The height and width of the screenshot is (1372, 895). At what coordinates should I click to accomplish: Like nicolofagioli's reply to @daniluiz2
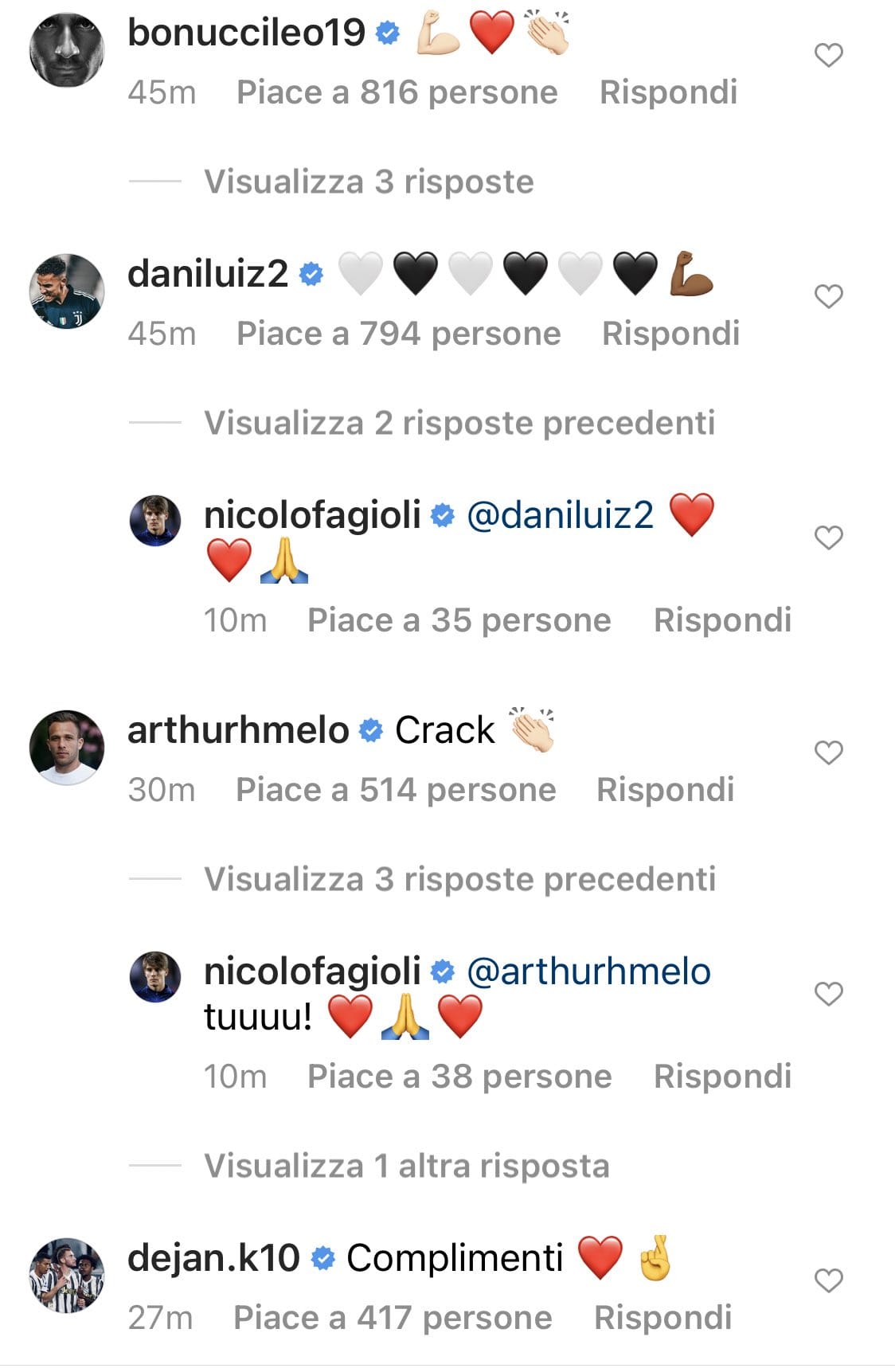coord(828,538)
